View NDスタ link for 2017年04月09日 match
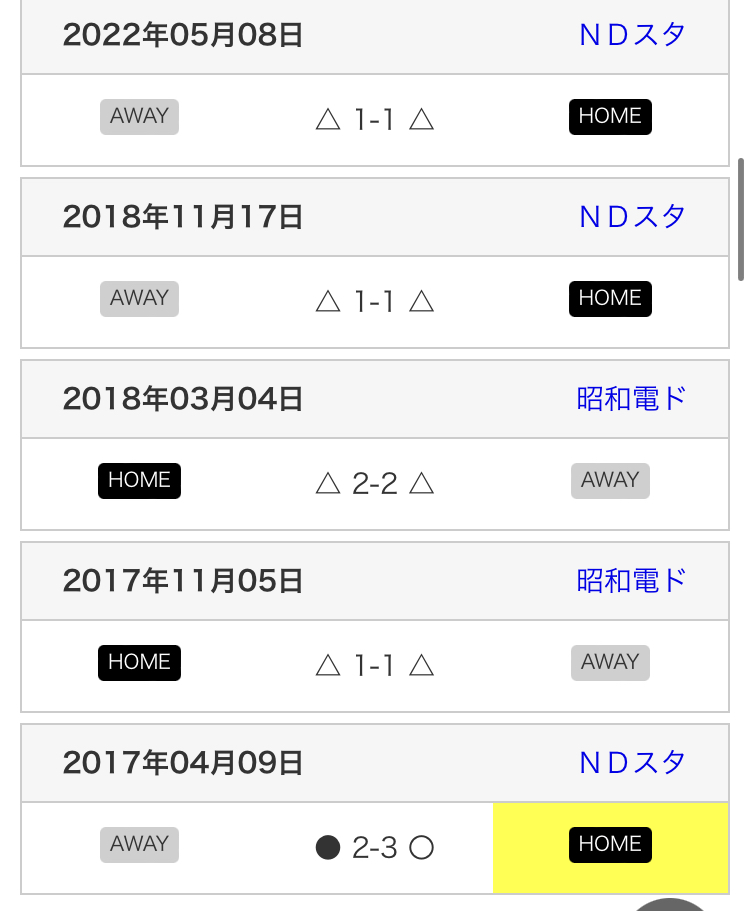 point(632,763)
